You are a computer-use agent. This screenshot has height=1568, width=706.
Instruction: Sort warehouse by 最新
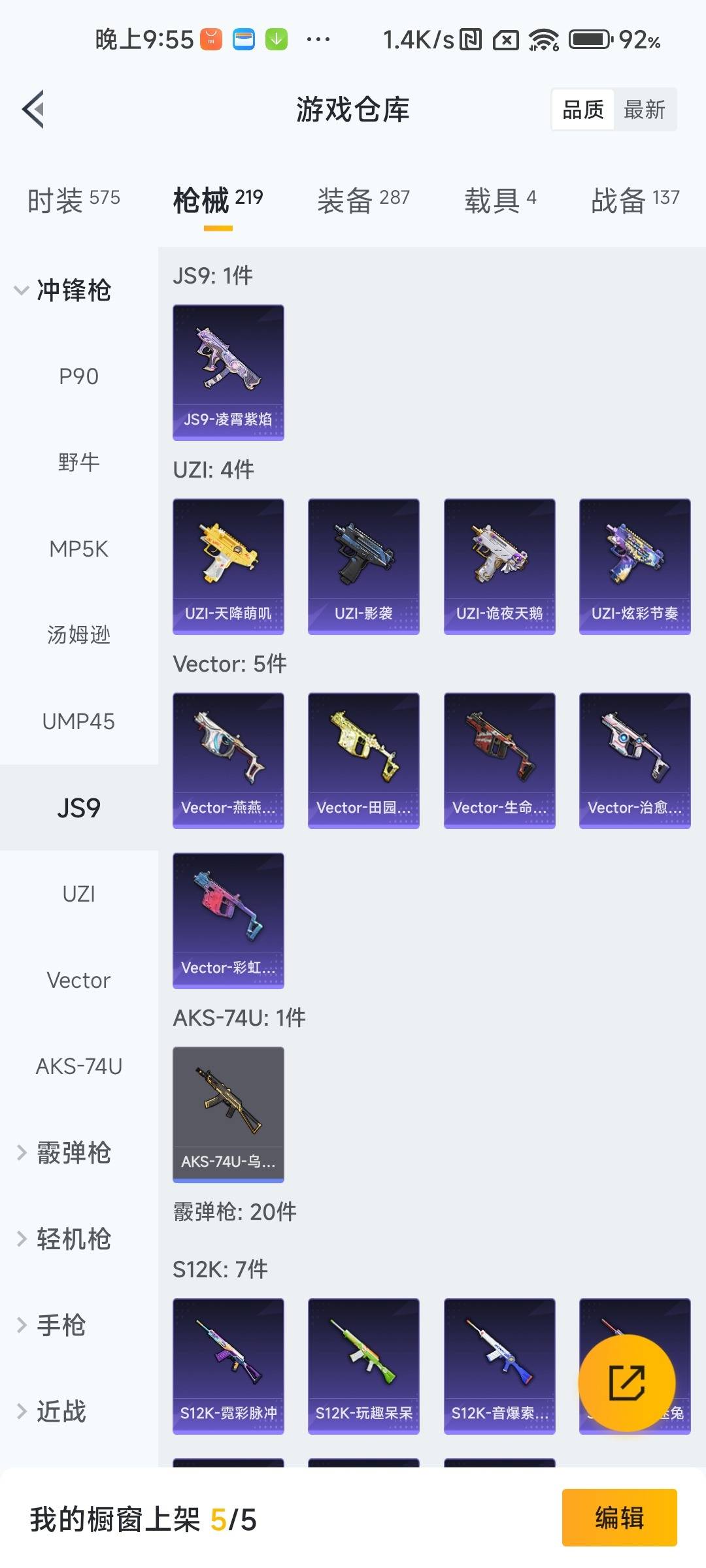pos(644,110)
